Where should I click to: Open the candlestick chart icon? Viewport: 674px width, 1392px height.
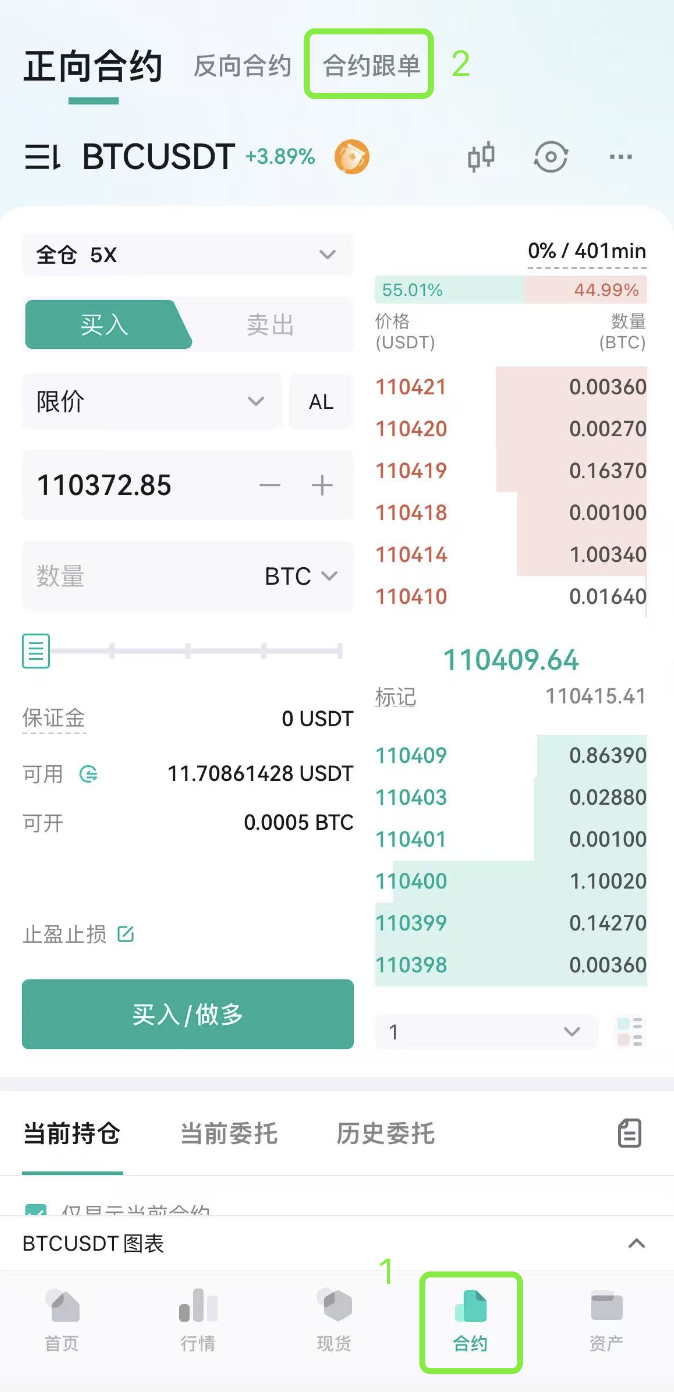(482, 157)
